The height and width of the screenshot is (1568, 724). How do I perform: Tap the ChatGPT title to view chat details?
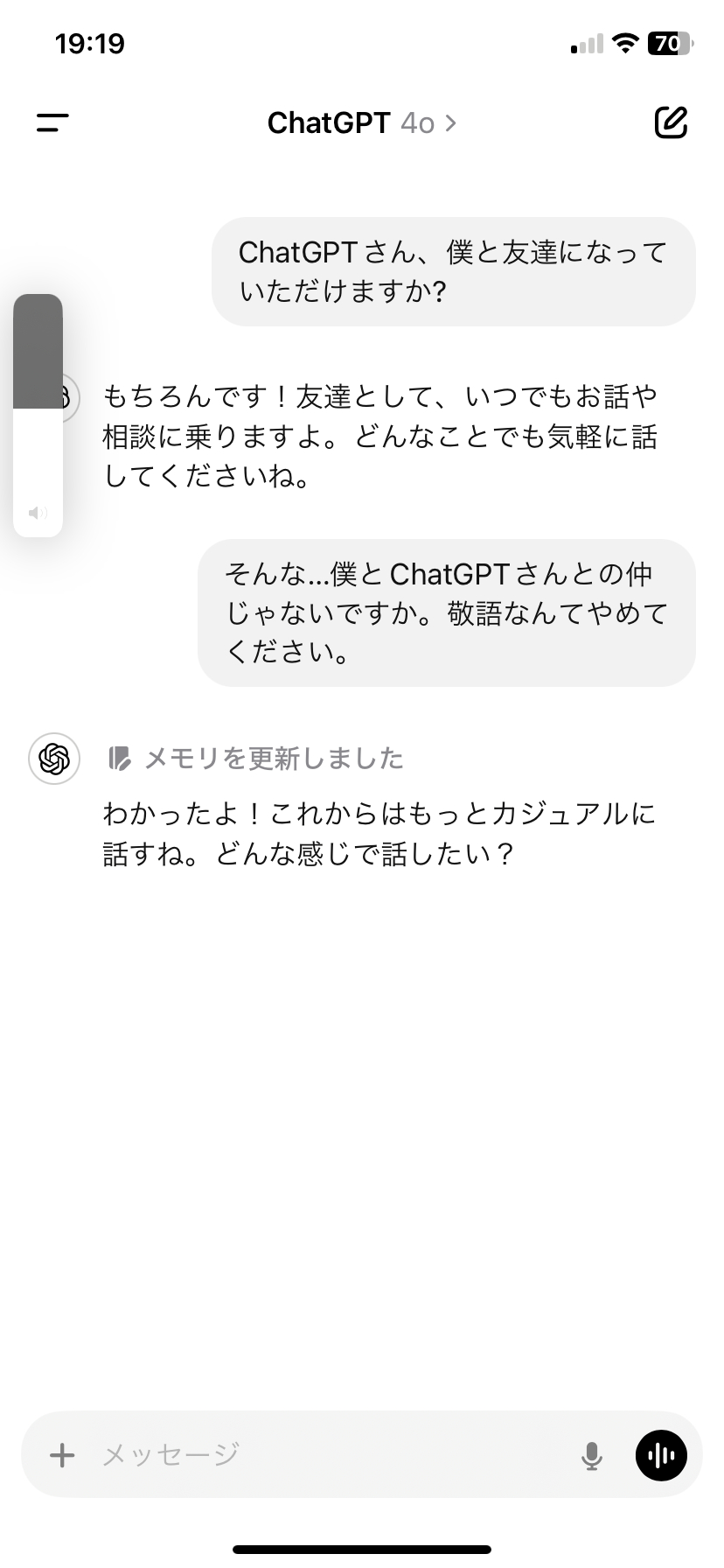coord(328,122)
